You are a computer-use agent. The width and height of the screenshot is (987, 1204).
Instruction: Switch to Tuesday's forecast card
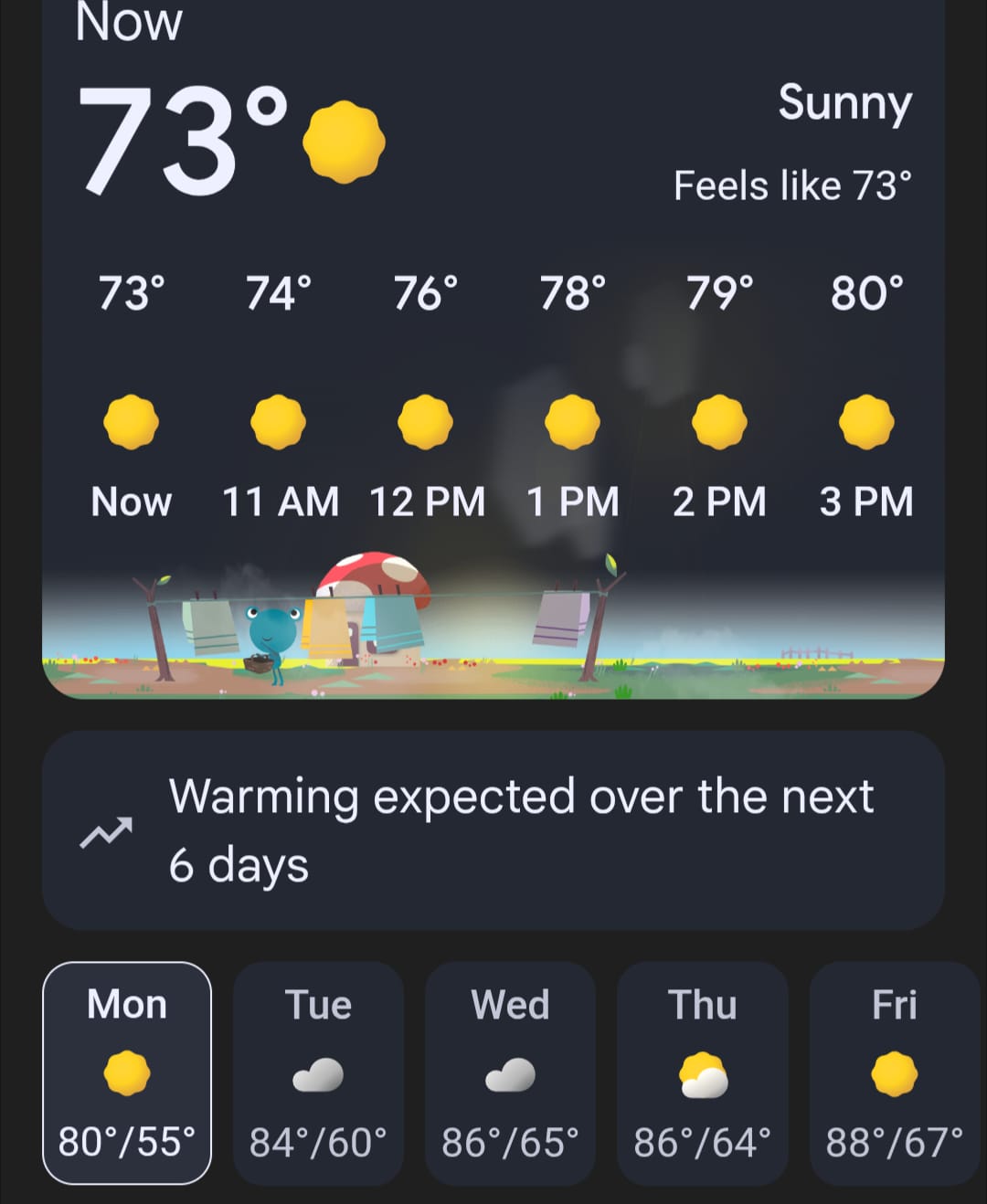(x=318, y=1072)
